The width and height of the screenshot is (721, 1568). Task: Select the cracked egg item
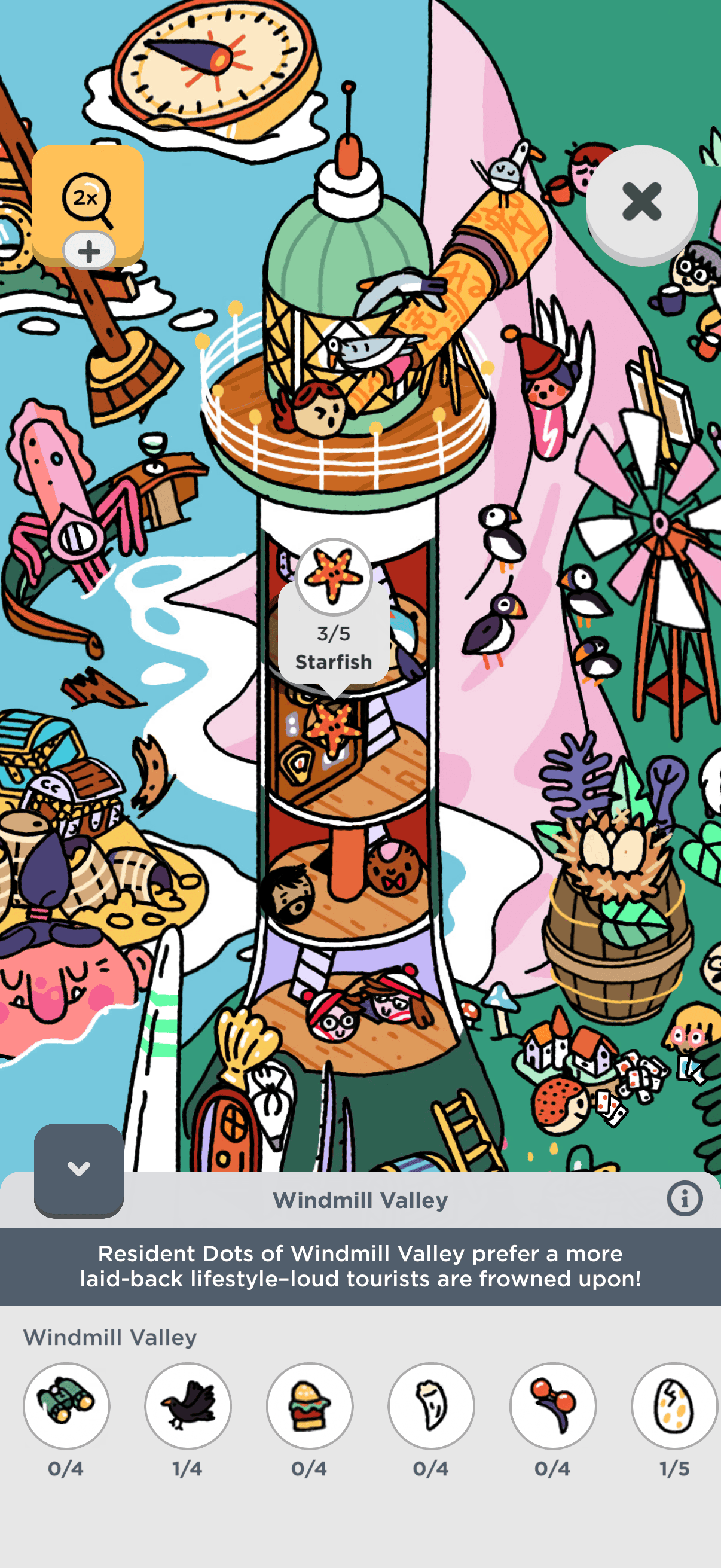click(x=674, y=1405)
